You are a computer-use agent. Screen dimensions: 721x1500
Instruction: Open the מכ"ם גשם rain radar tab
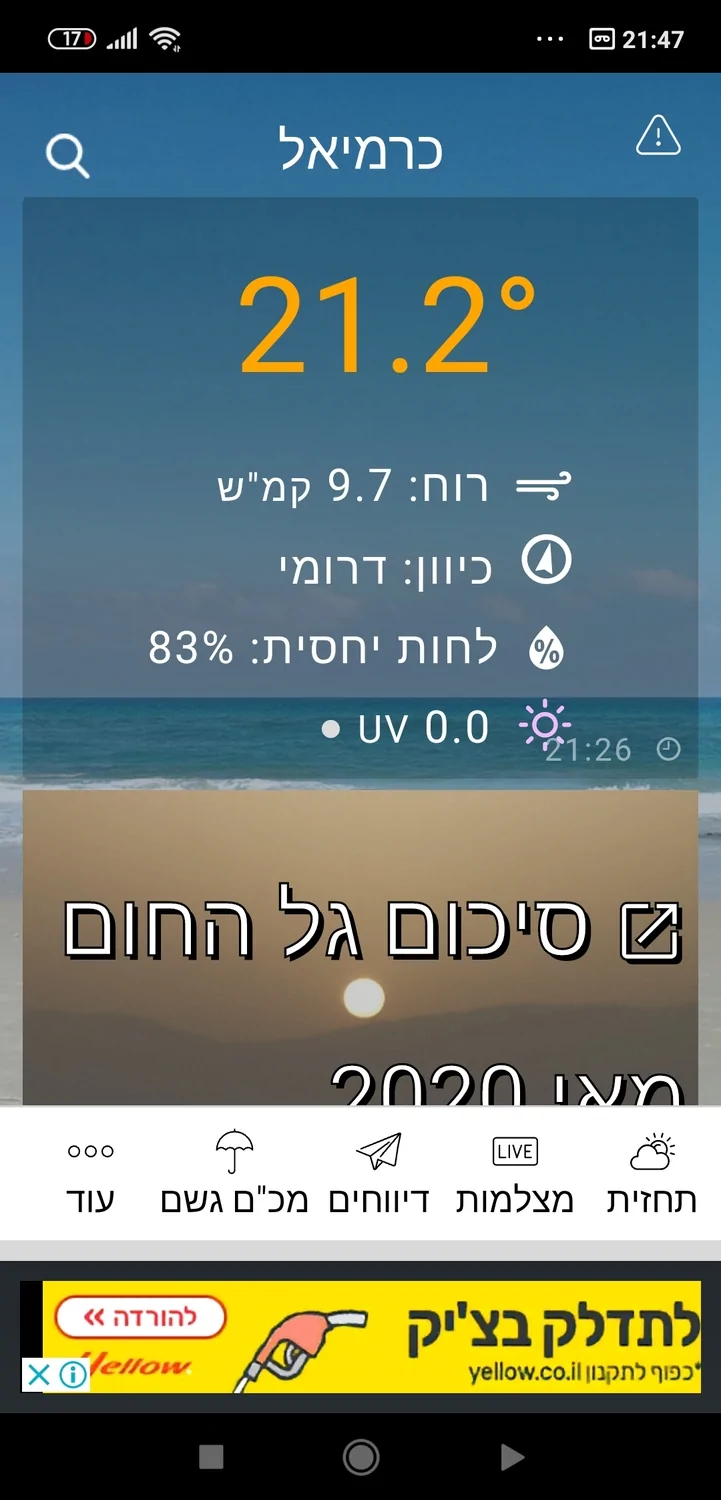[x=234, y=1173]
